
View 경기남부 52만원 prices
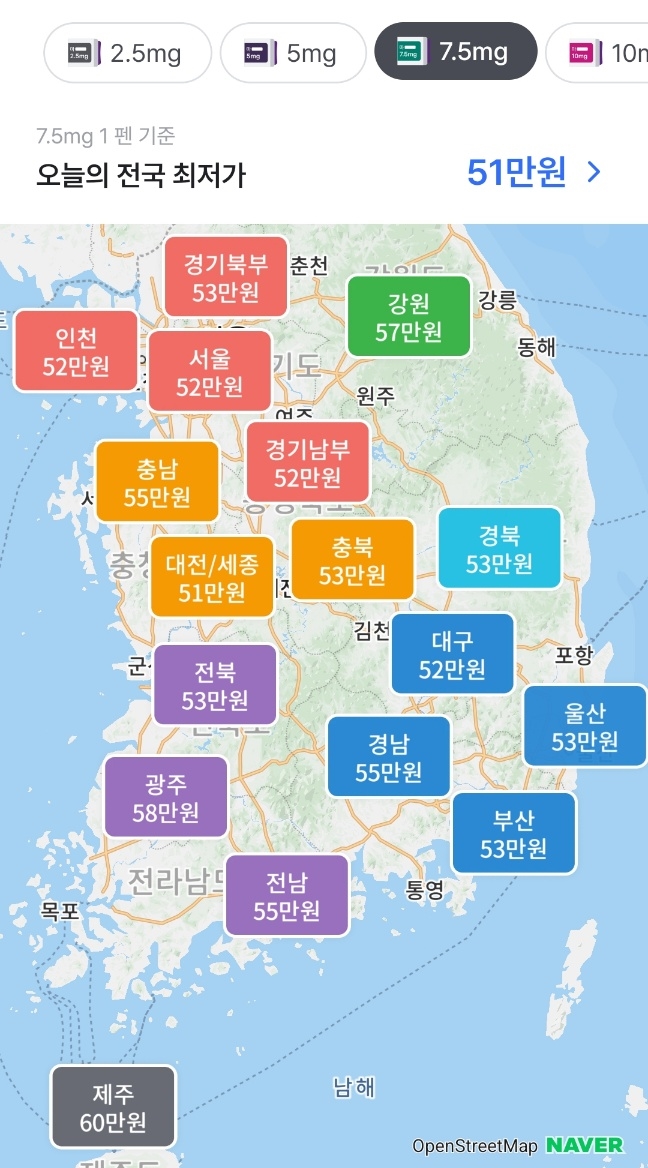[308, 462]
